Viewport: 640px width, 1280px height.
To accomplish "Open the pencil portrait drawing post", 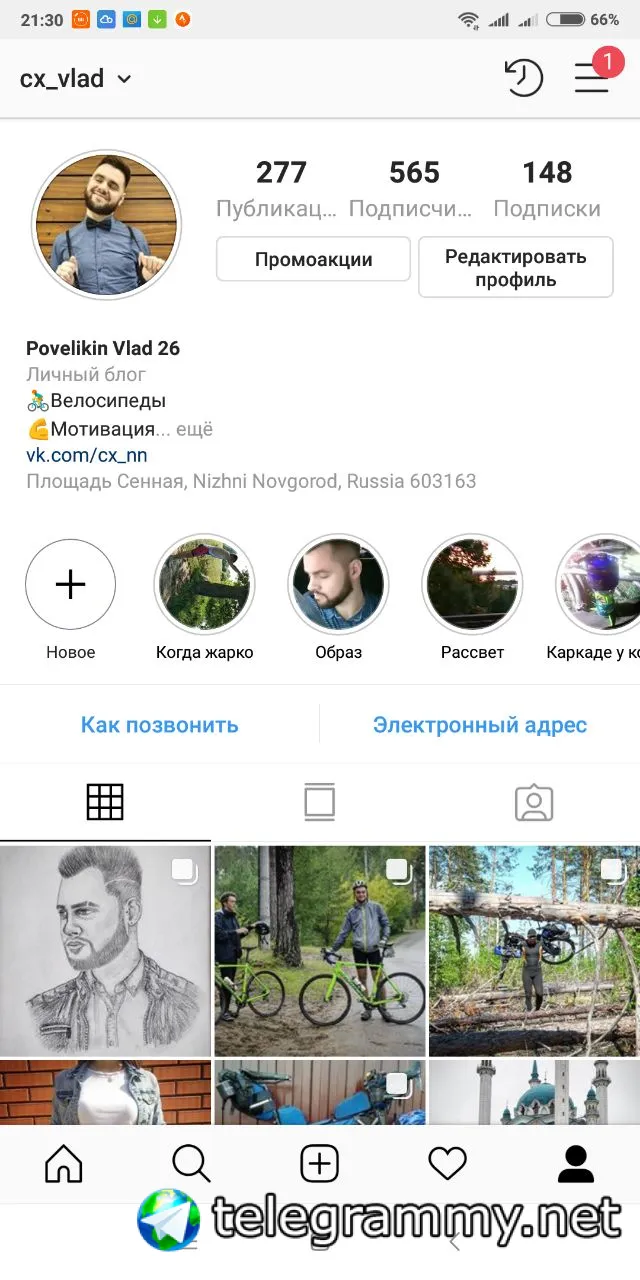I will tap(105, 950).
